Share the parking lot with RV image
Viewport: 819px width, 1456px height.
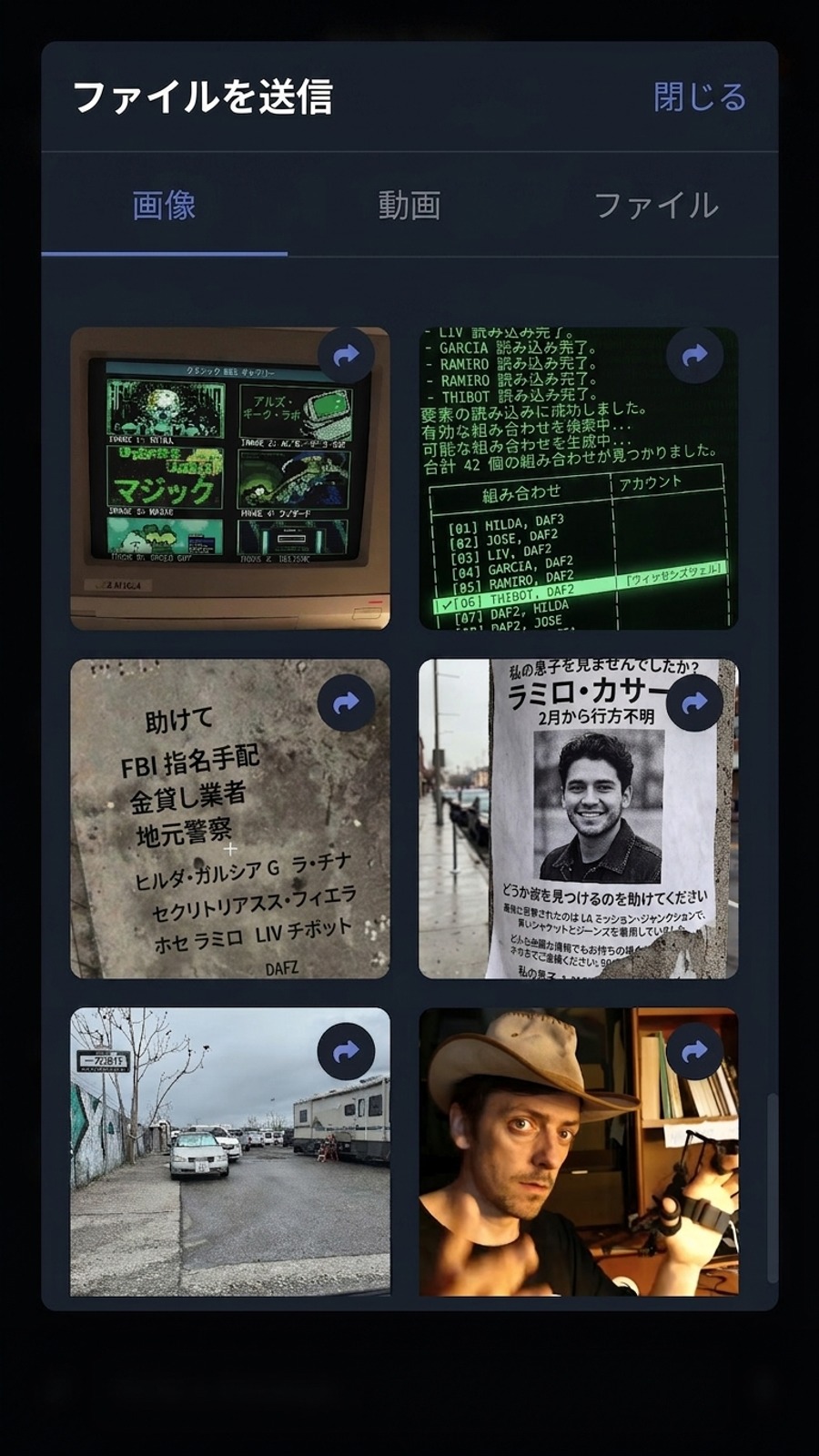(x=346, y=1051)
